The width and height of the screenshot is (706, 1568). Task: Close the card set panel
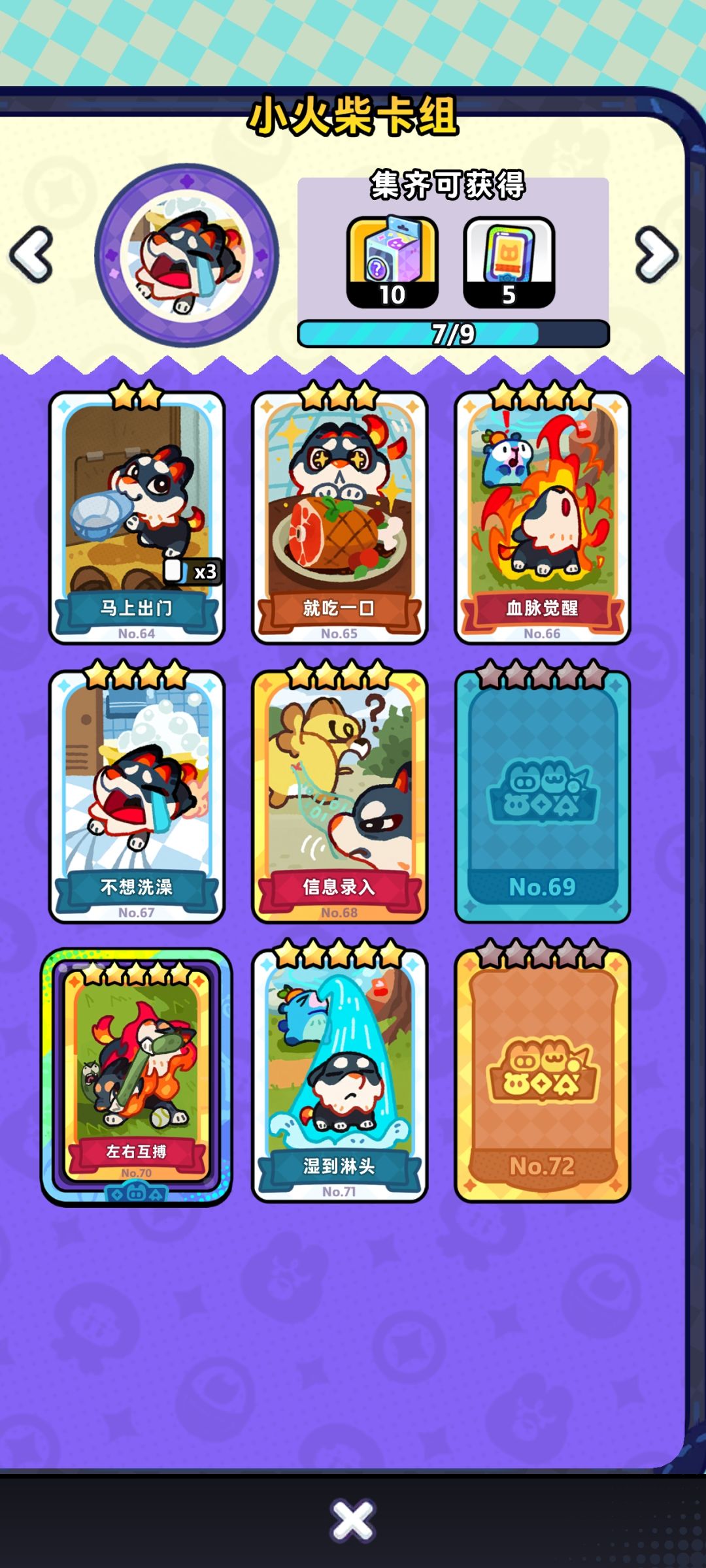click(x=353, y=1520)
